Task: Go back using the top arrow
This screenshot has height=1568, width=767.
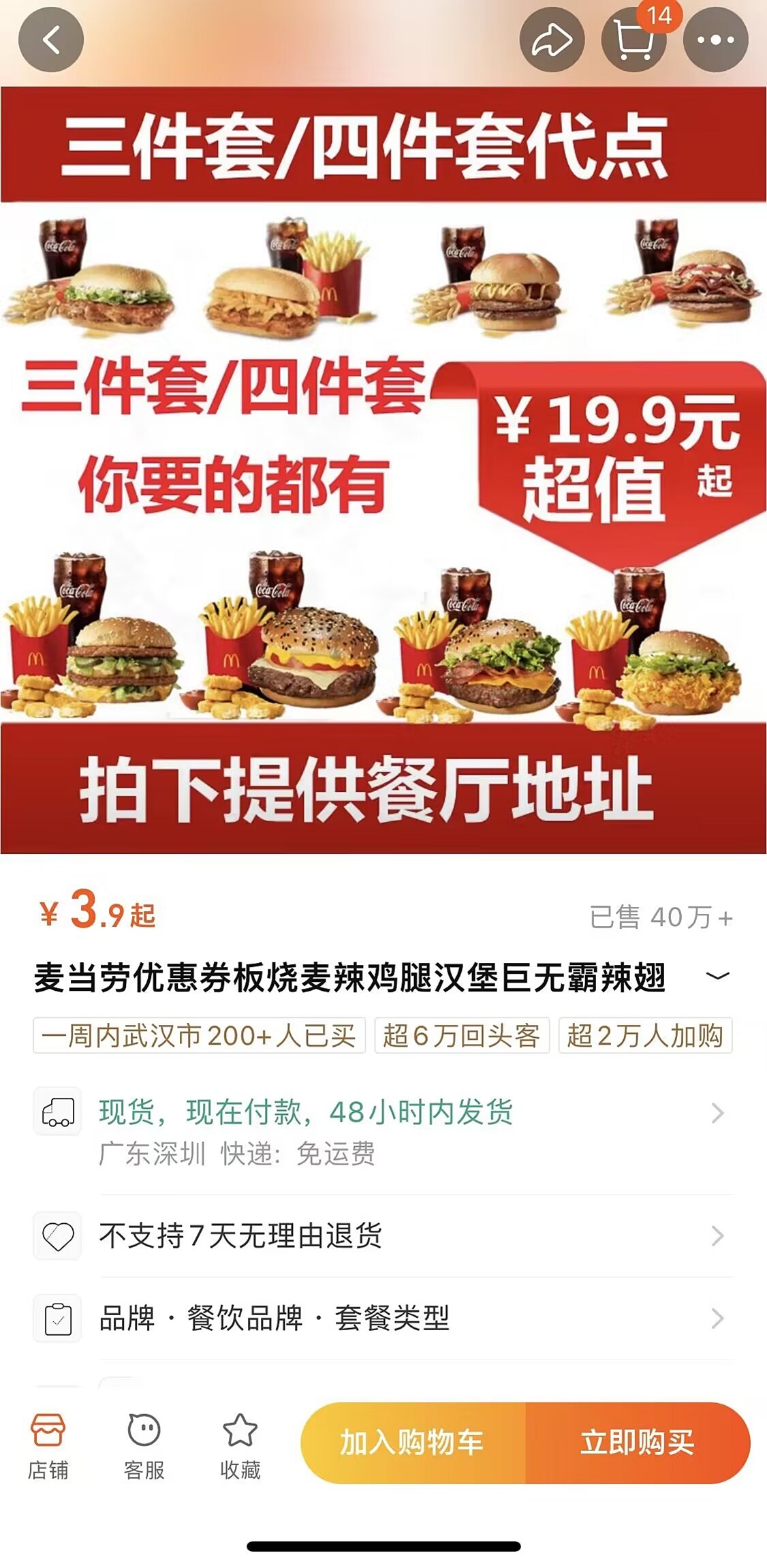Action: click(51, 40)
